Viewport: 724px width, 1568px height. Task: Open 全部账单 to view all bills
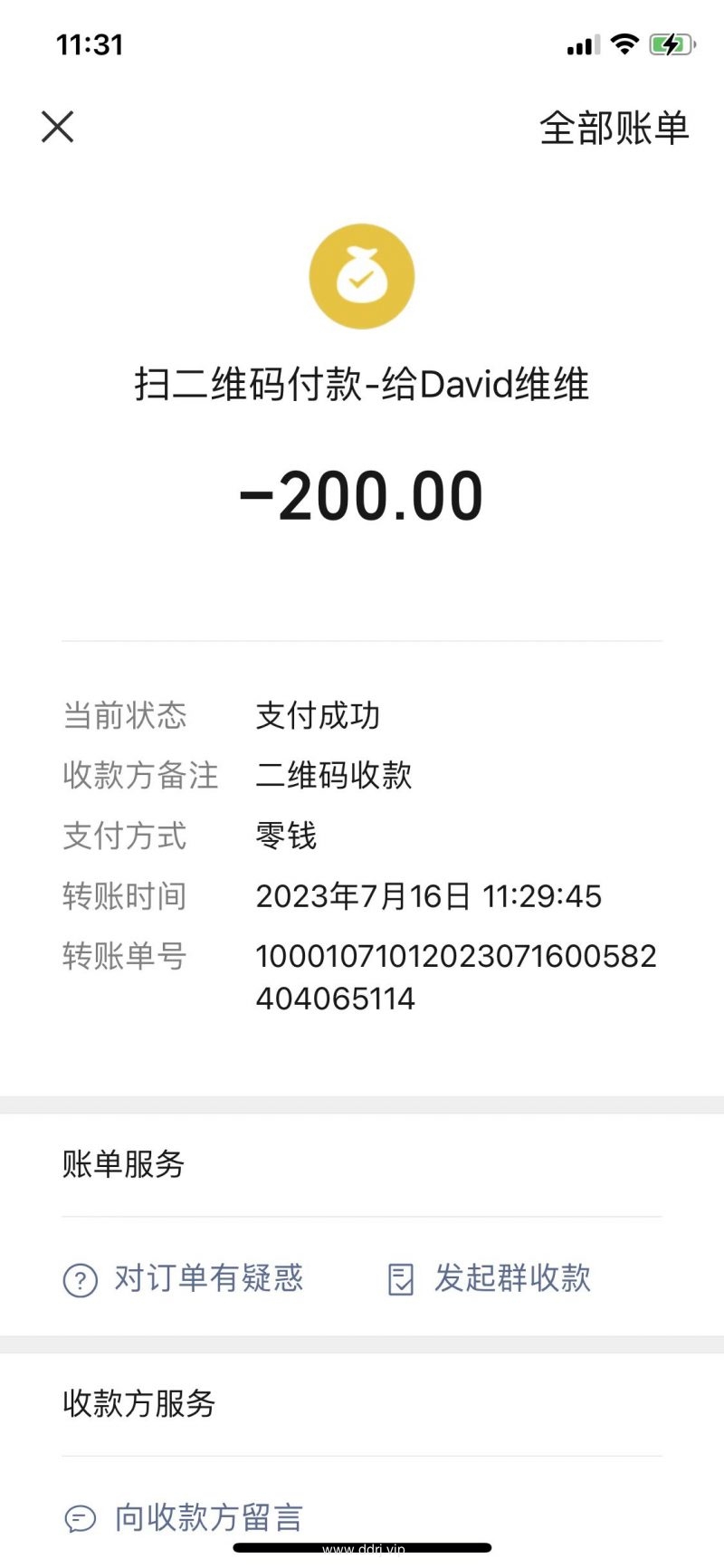(614, 128)
